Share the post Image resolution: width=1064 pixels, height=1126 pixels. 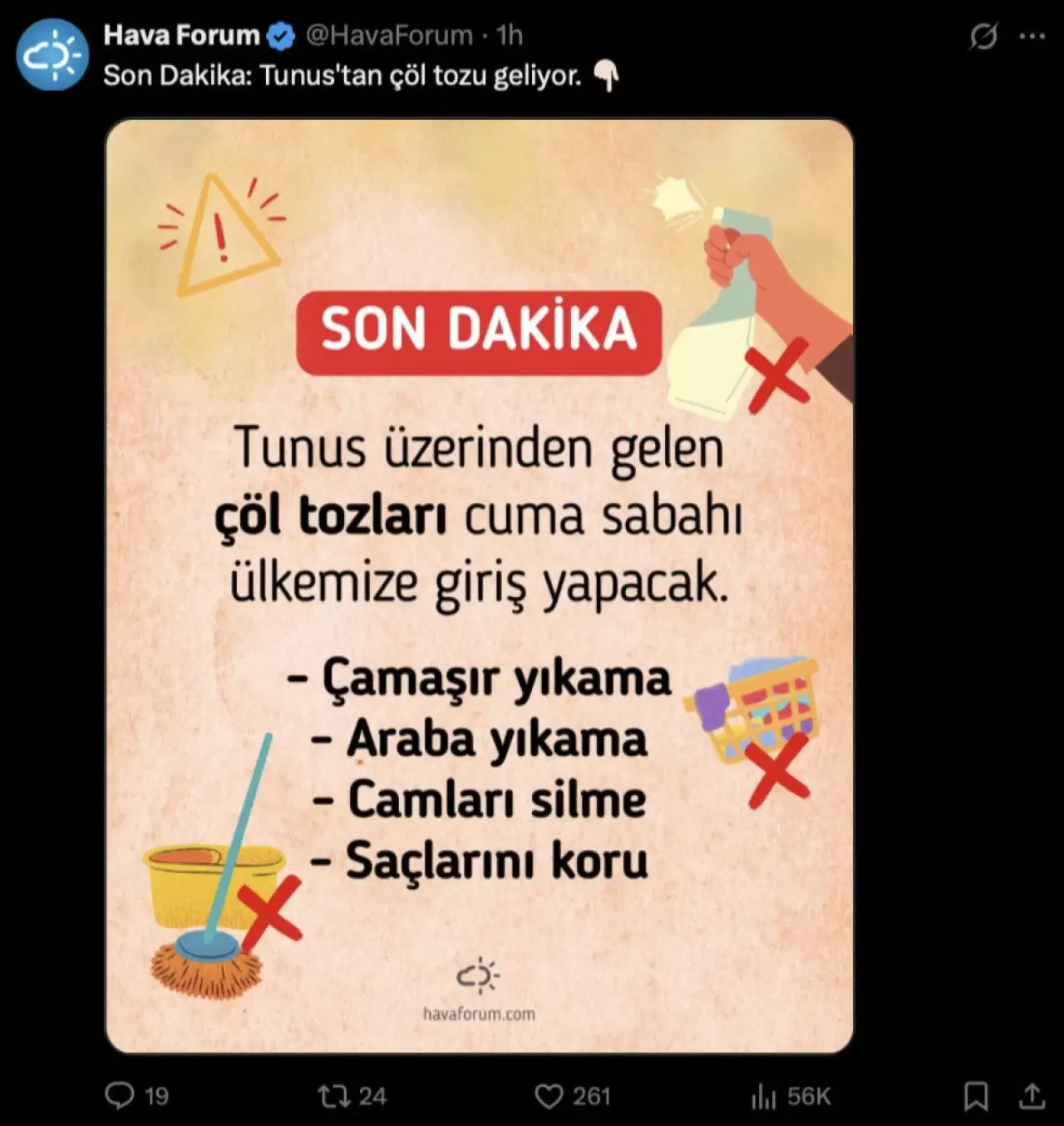pos(1032,1095)
